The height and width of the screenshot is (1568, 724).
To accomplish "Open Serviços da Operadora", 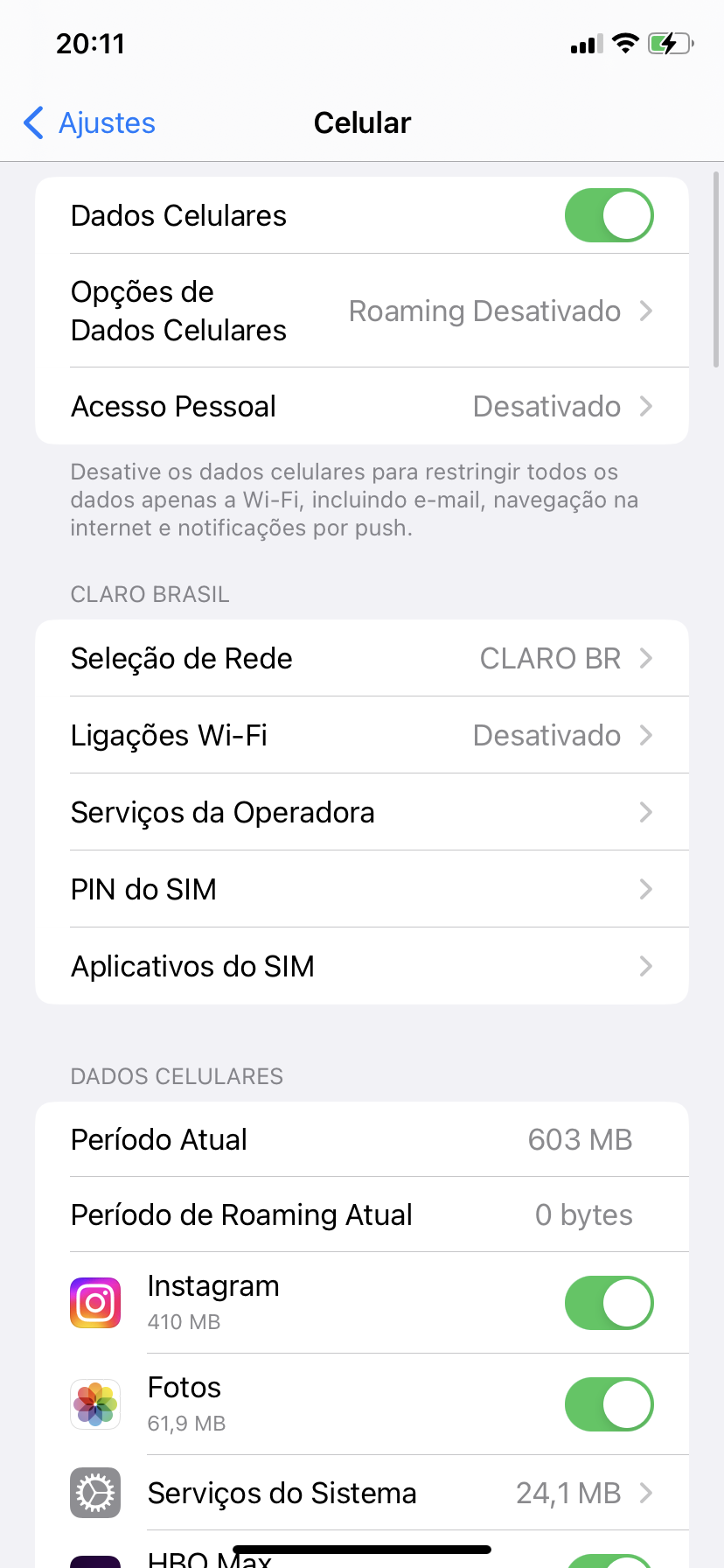I will tap(362, 813).
